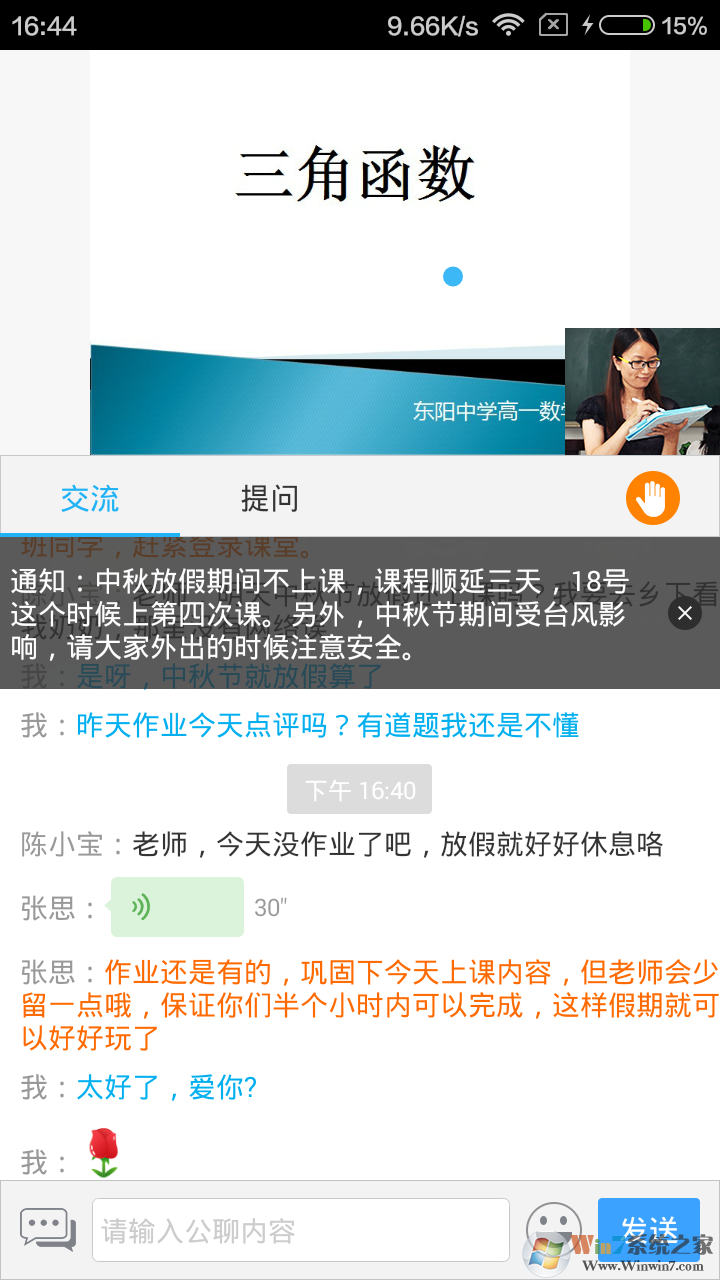The width and height of the screenshot is (720, 1280).
Task: Select the 交流 tab
Action: click(90, 498)
